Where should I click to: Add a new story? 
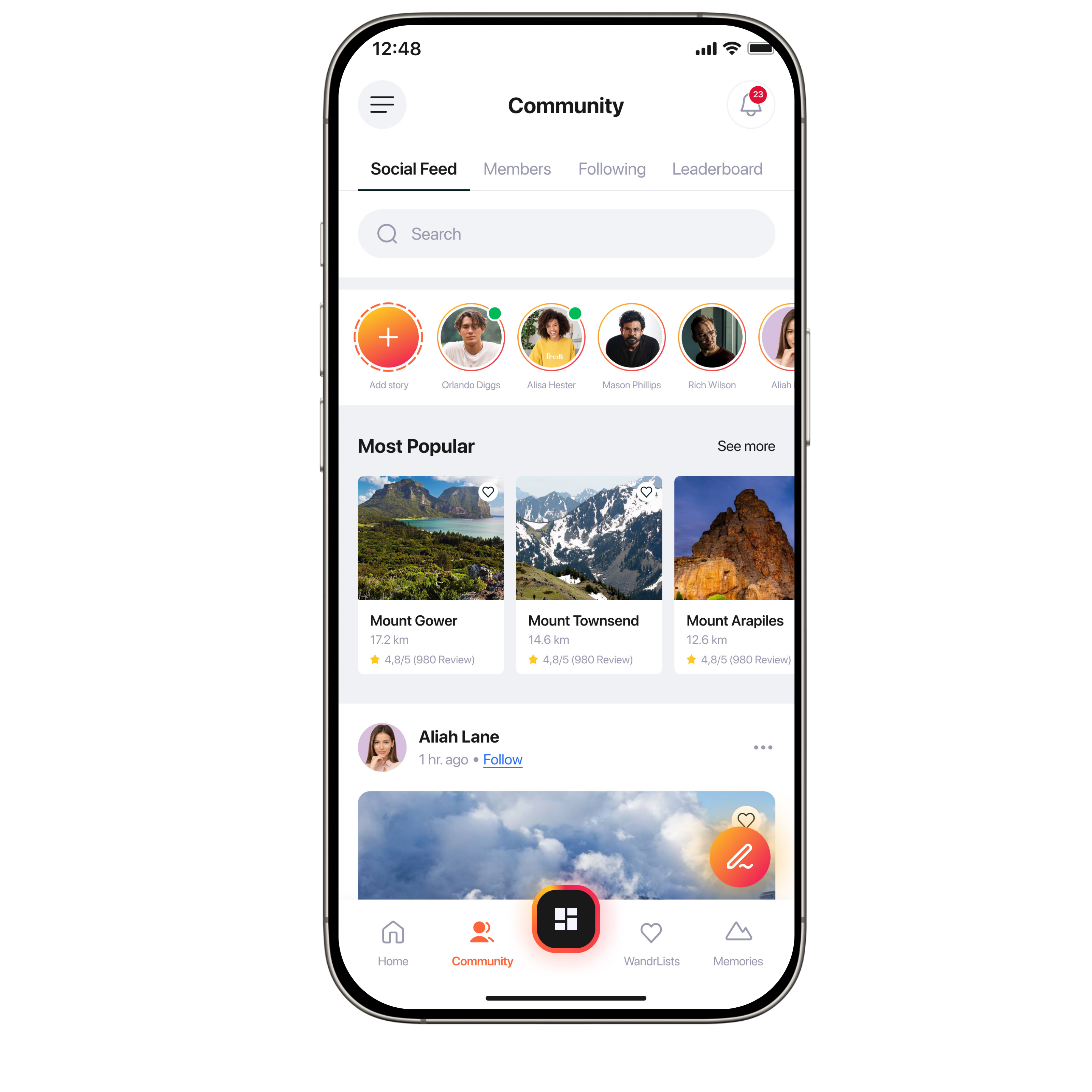[388, 337]
